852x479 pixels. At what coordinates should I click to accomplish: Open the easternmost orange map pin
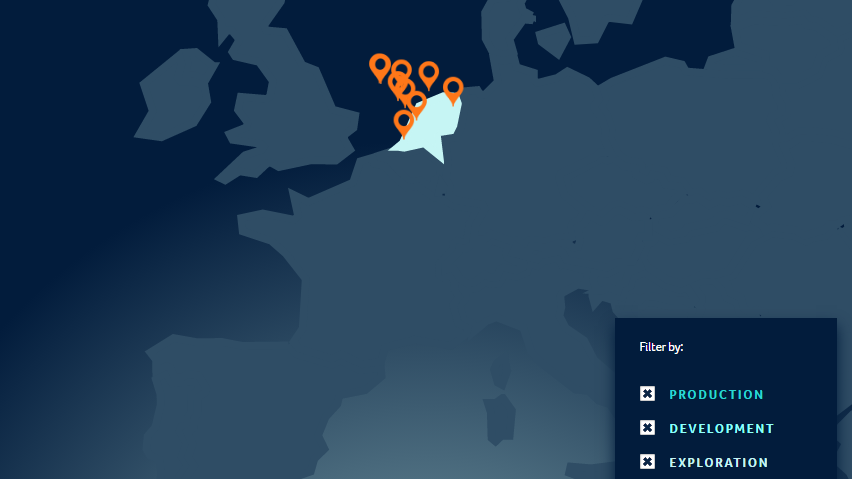click(453, 89)
